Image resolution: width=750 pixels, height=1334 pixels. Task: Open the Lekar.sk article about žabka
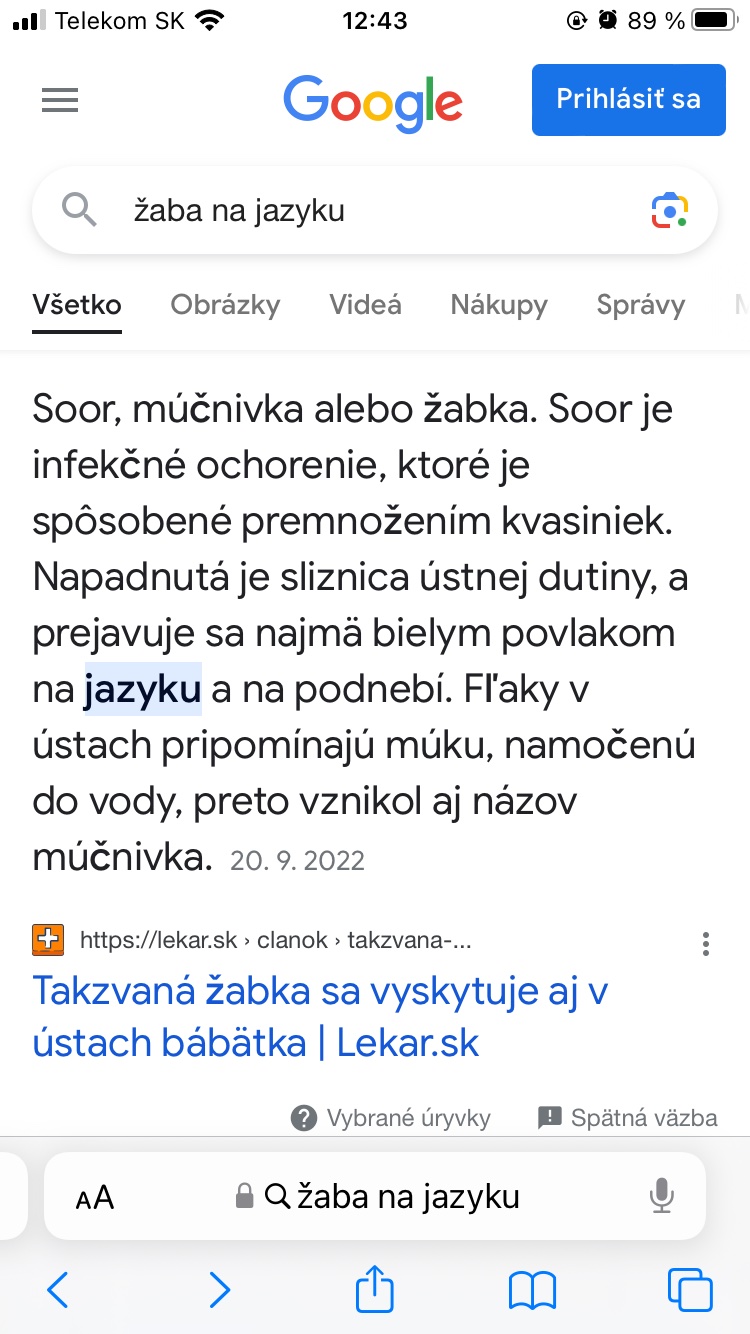320,1017
